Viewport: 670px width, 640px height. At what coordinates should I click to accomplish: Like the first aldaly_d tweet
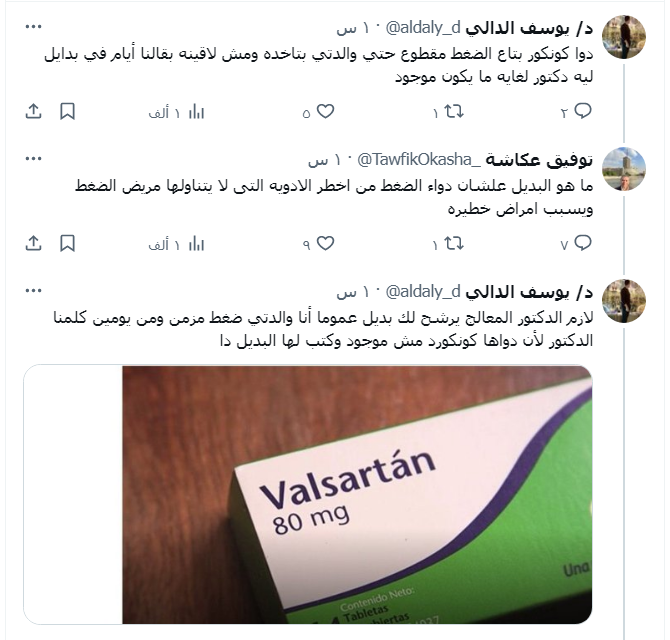[325, 111]
